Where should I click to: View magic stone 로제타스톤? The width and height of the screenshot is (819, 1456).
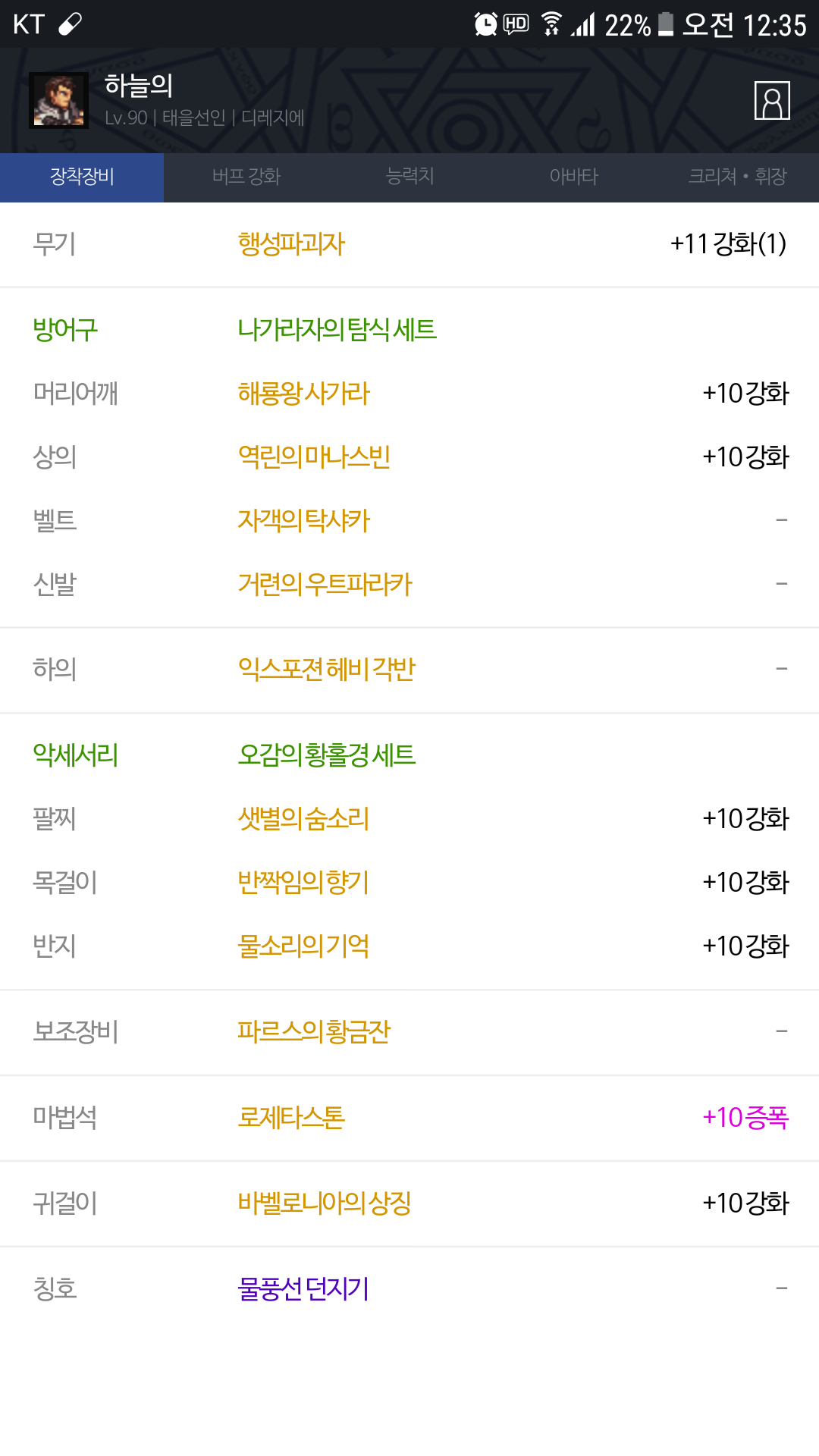tap(291, 1117)
